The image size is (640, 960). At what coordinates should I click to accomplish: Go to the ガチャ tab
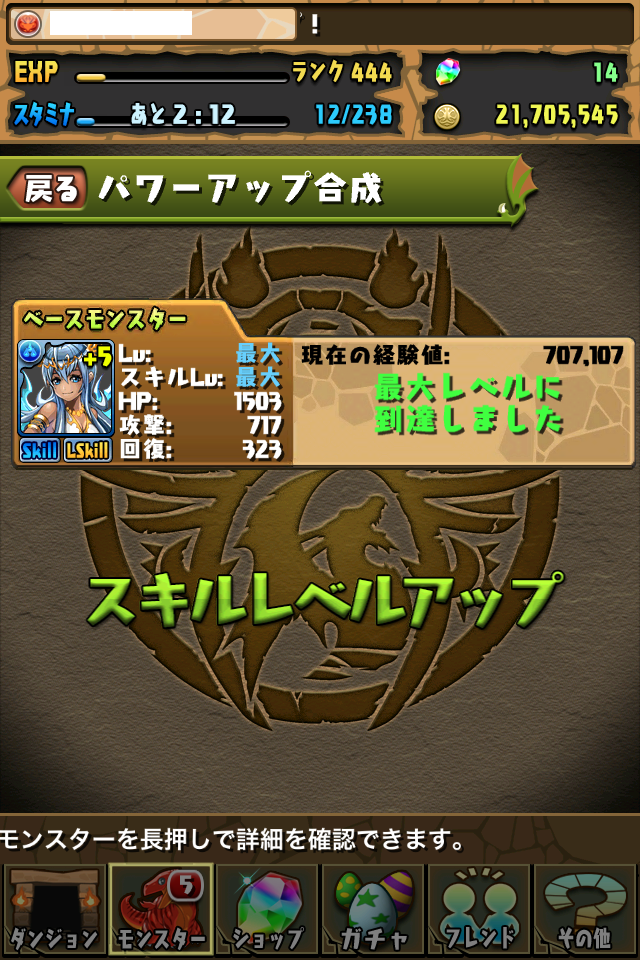tap(373, 910)
